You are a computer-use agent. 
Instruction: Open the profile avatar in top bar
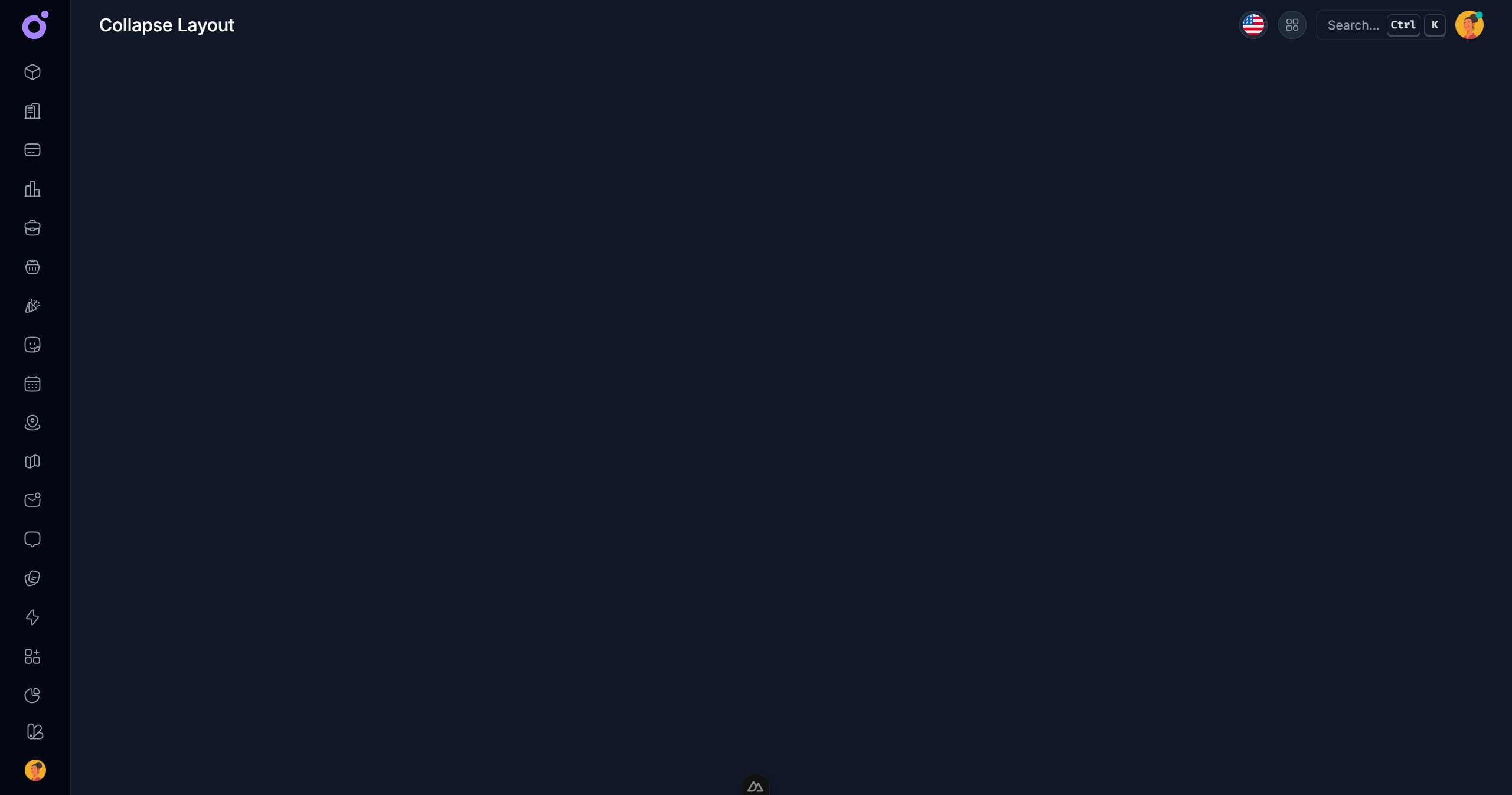coord(1469,25)
